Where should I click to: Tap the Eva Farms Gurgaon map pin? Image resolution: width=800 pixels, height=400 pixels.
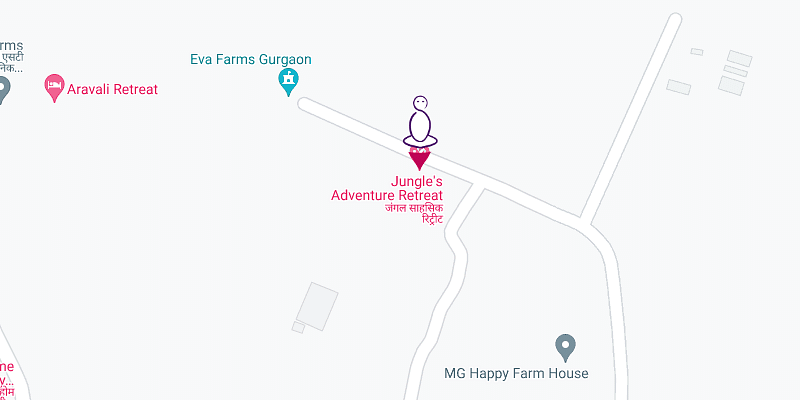click(x=288, y=81)
